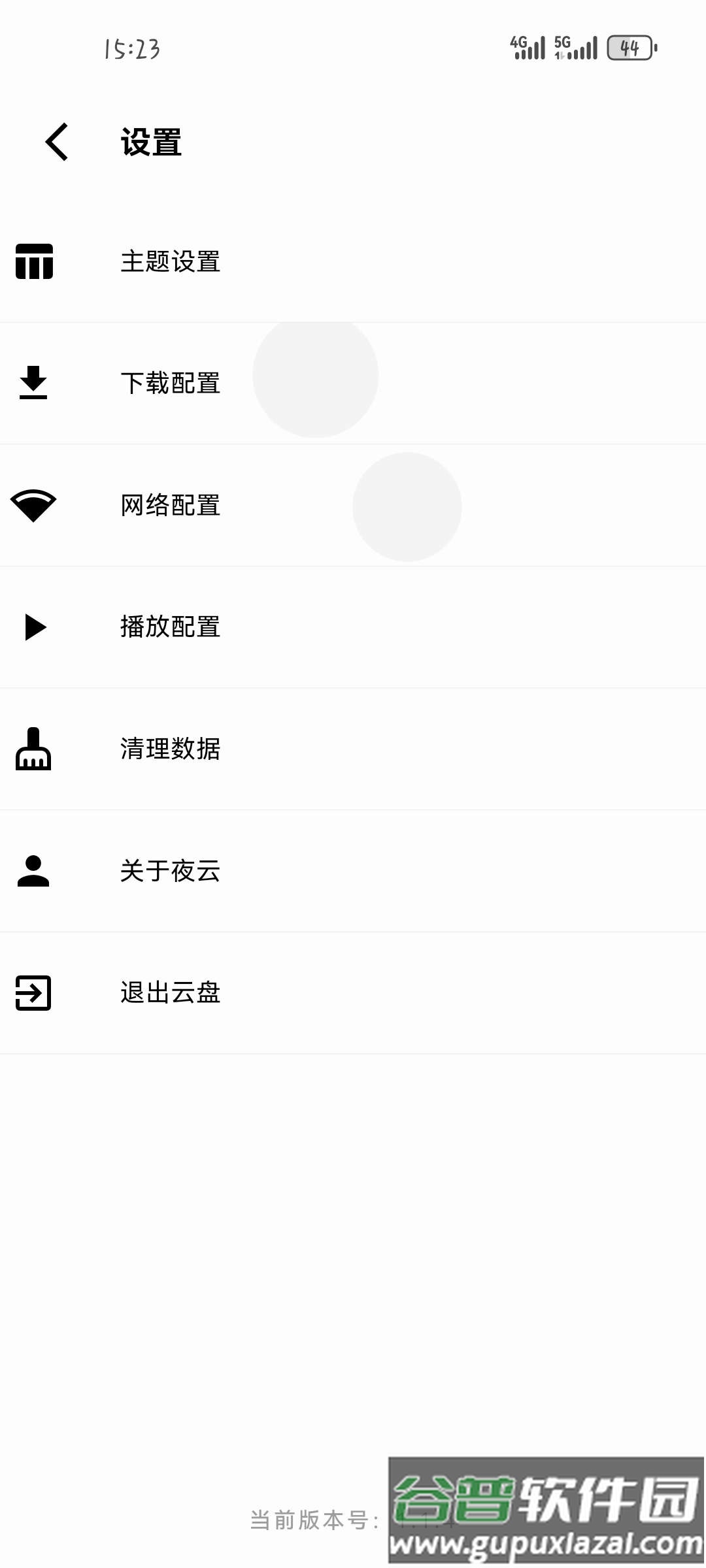Select the 清理数据 option
This screenshot has height=1568, width=706.
tap(171, 750)
